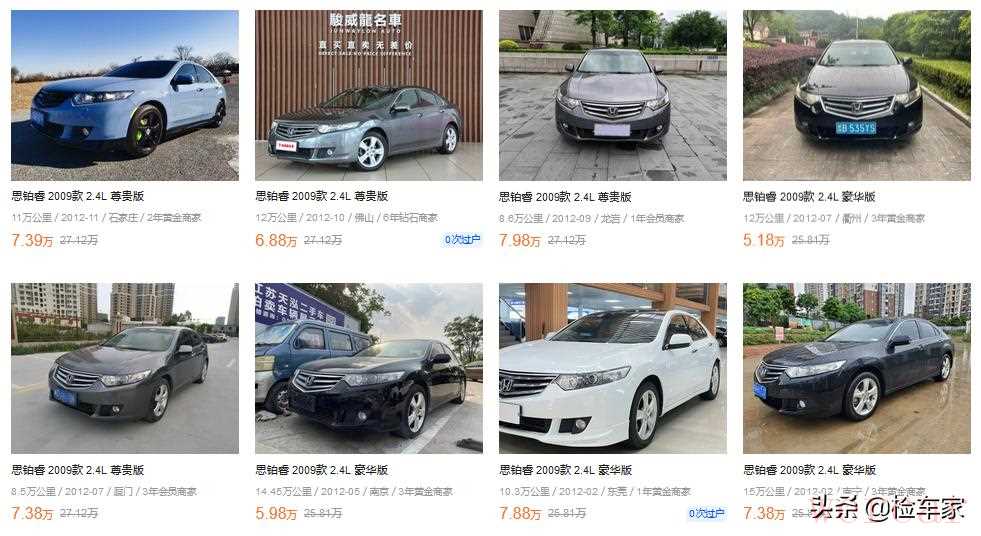
Task: Open the 6.88万 Spirior listing from 佛山
Action: pos(368,95)
